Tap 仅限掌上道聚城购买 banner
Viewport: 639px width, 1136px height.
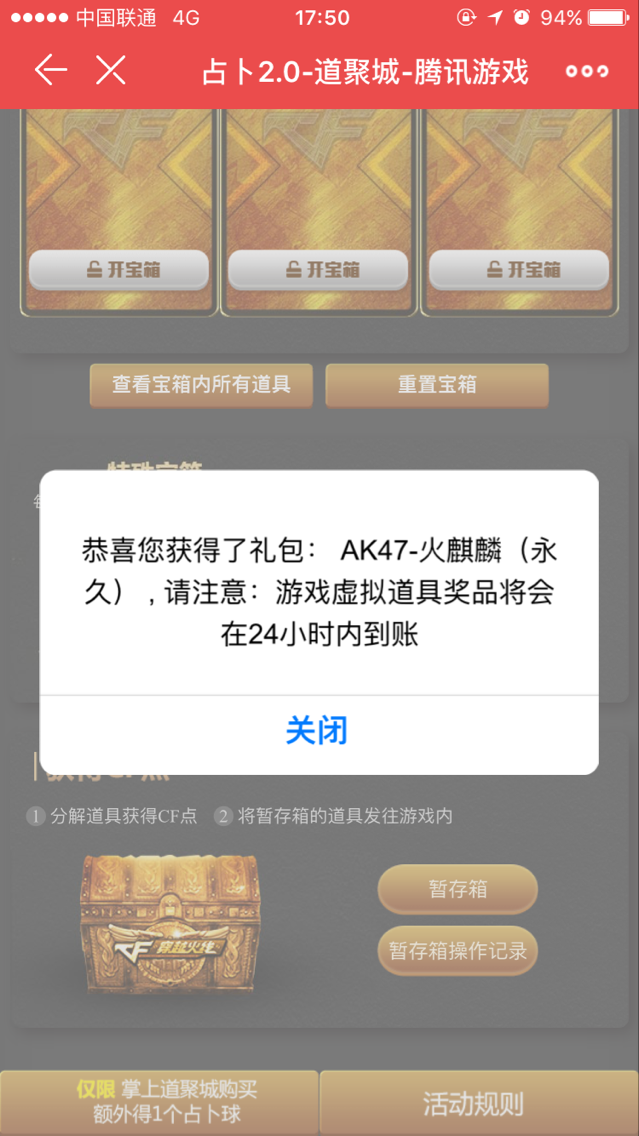pos(159,1103)
